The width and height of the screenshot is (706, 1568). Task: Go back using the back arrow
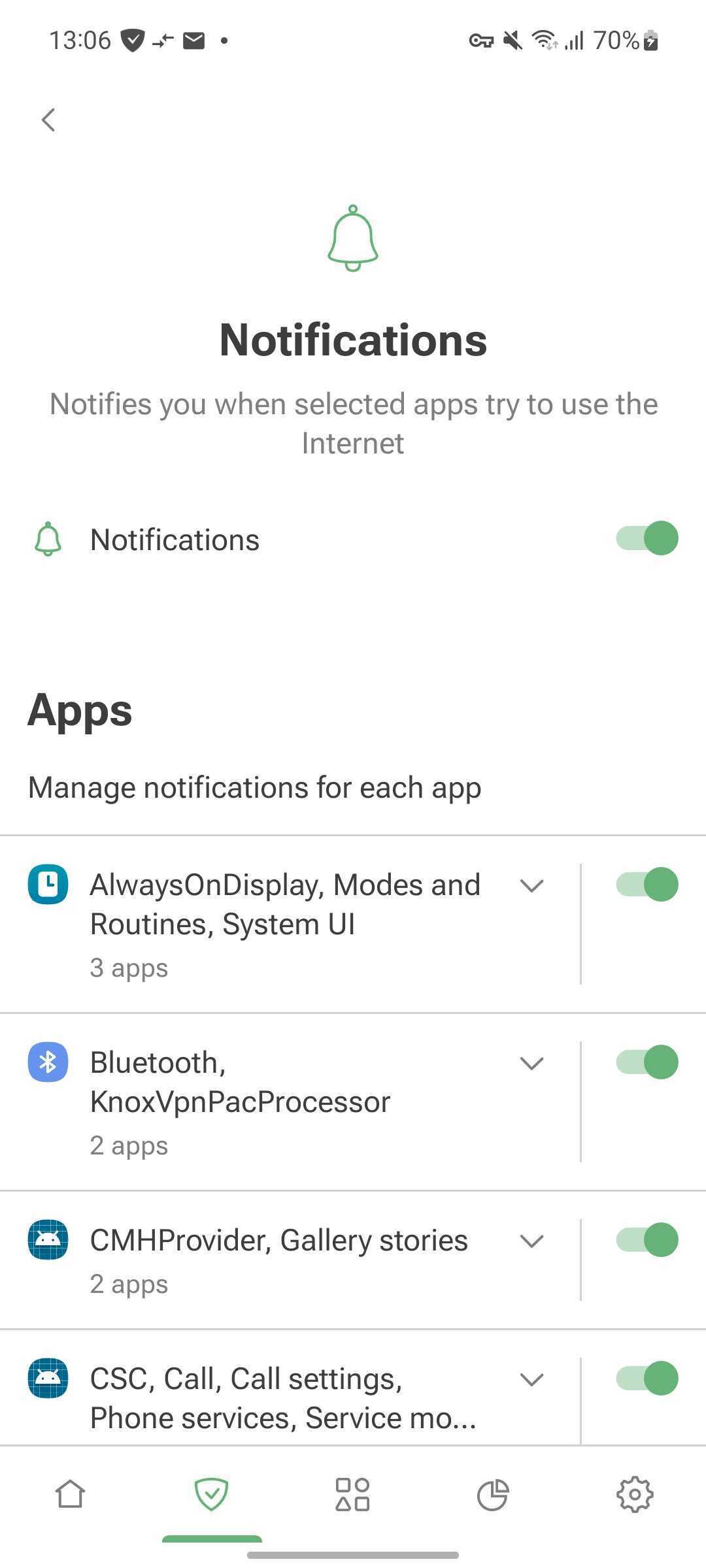click(x=48, y=120)
